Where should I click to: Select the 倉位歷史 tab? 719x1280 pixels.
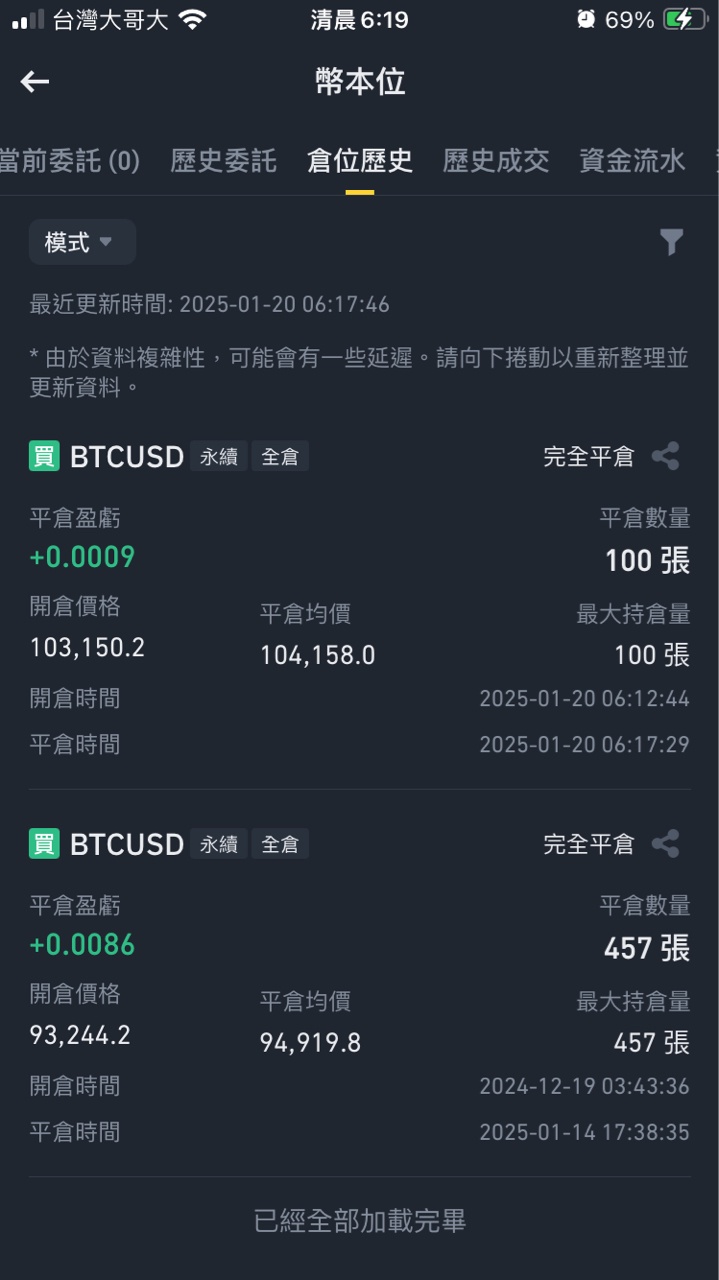pyautogui.click(x=360, y=161)
